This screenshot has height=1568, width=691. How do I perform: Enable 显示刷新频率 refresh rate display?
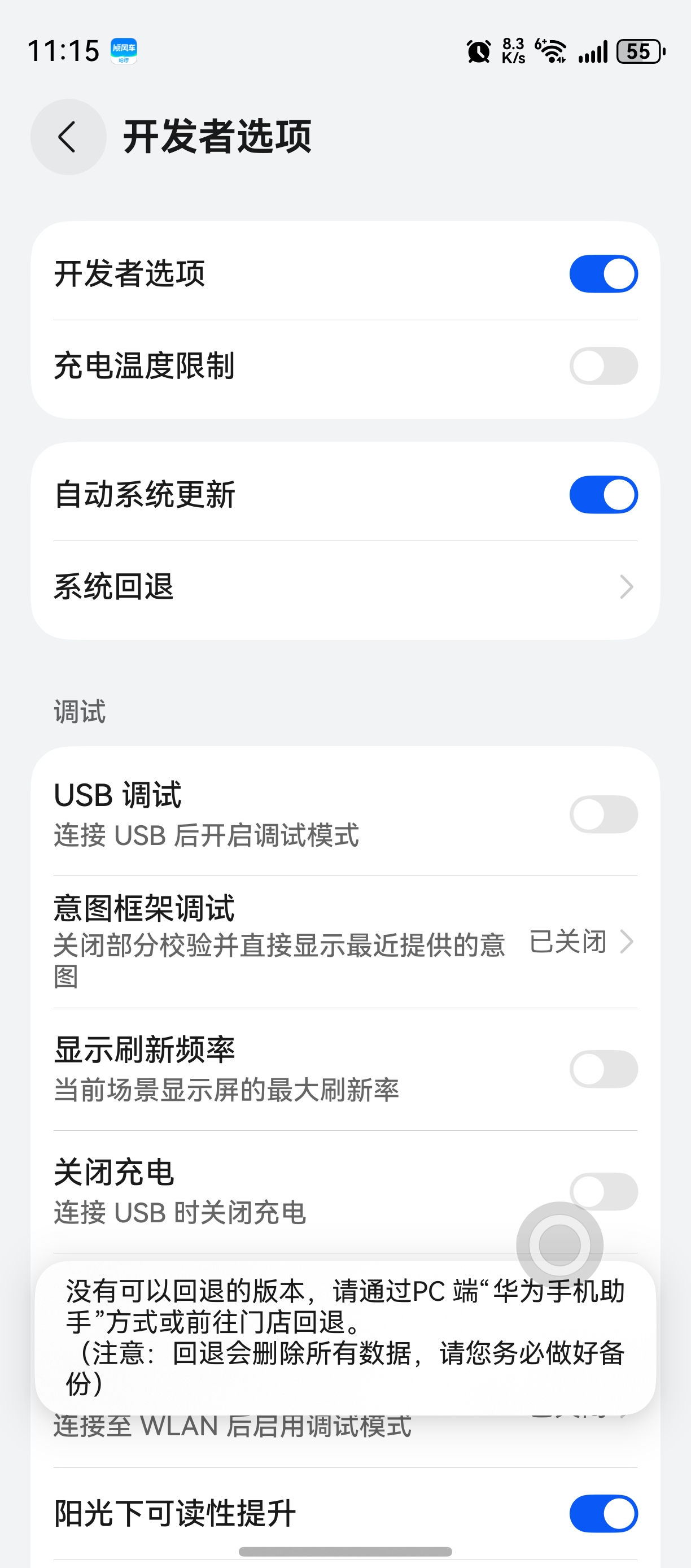point(603,1068)
